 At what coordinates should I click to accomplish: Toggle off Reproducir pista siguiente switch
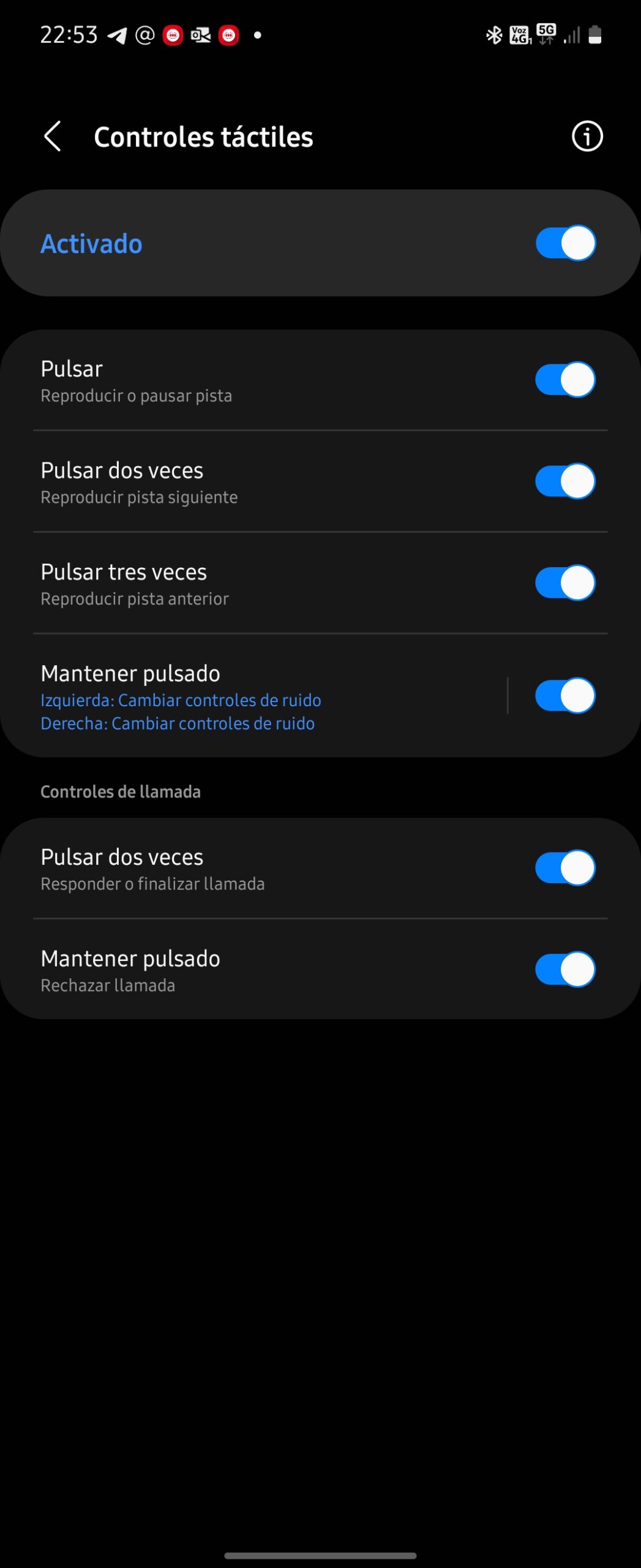565,481
